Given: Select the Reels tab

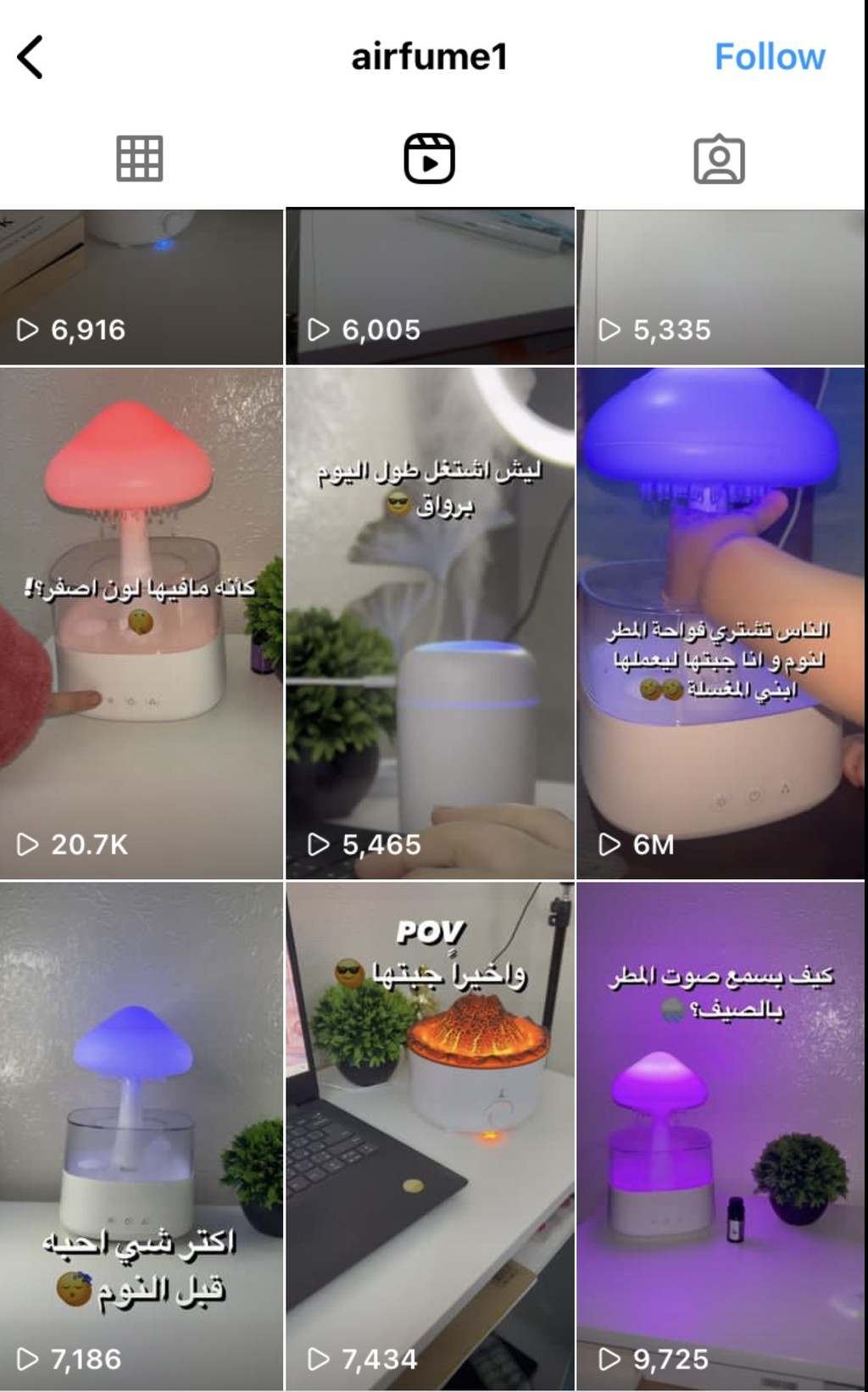Looking at the screenshot, I should pyautogui.click(x=429, y=159).
